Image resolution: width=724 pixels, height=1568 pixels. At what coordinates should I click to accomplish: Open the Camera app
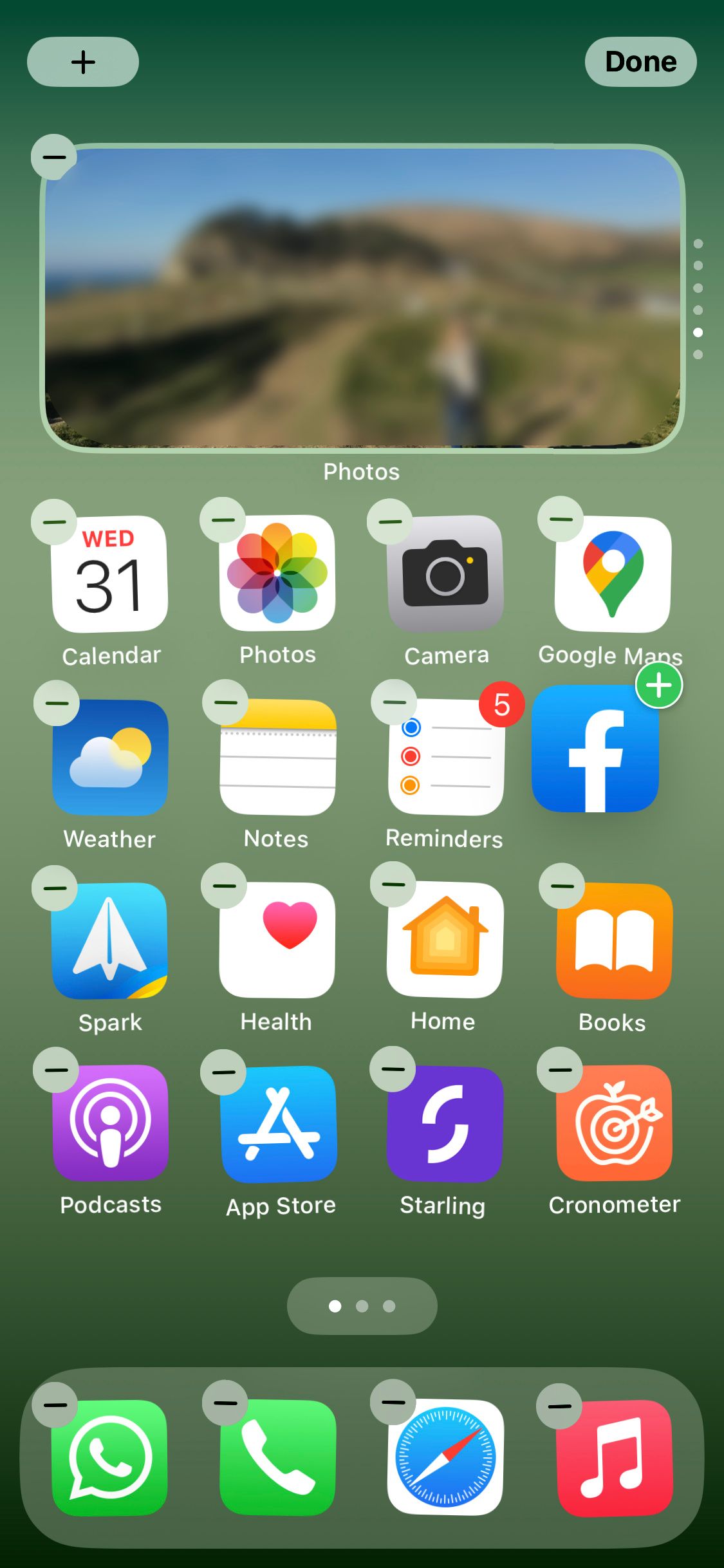444,575
